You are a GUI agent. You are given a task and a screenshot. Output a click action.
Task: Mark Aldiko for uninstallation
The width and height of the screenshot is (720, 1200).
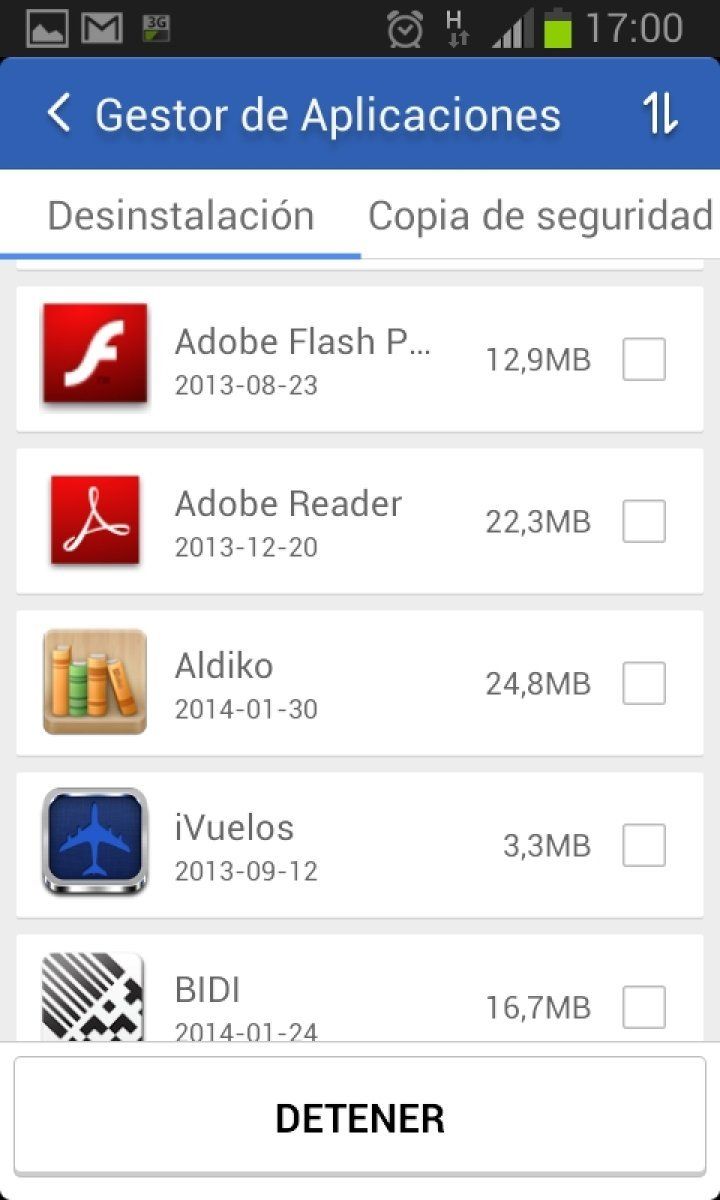[644, 683]
